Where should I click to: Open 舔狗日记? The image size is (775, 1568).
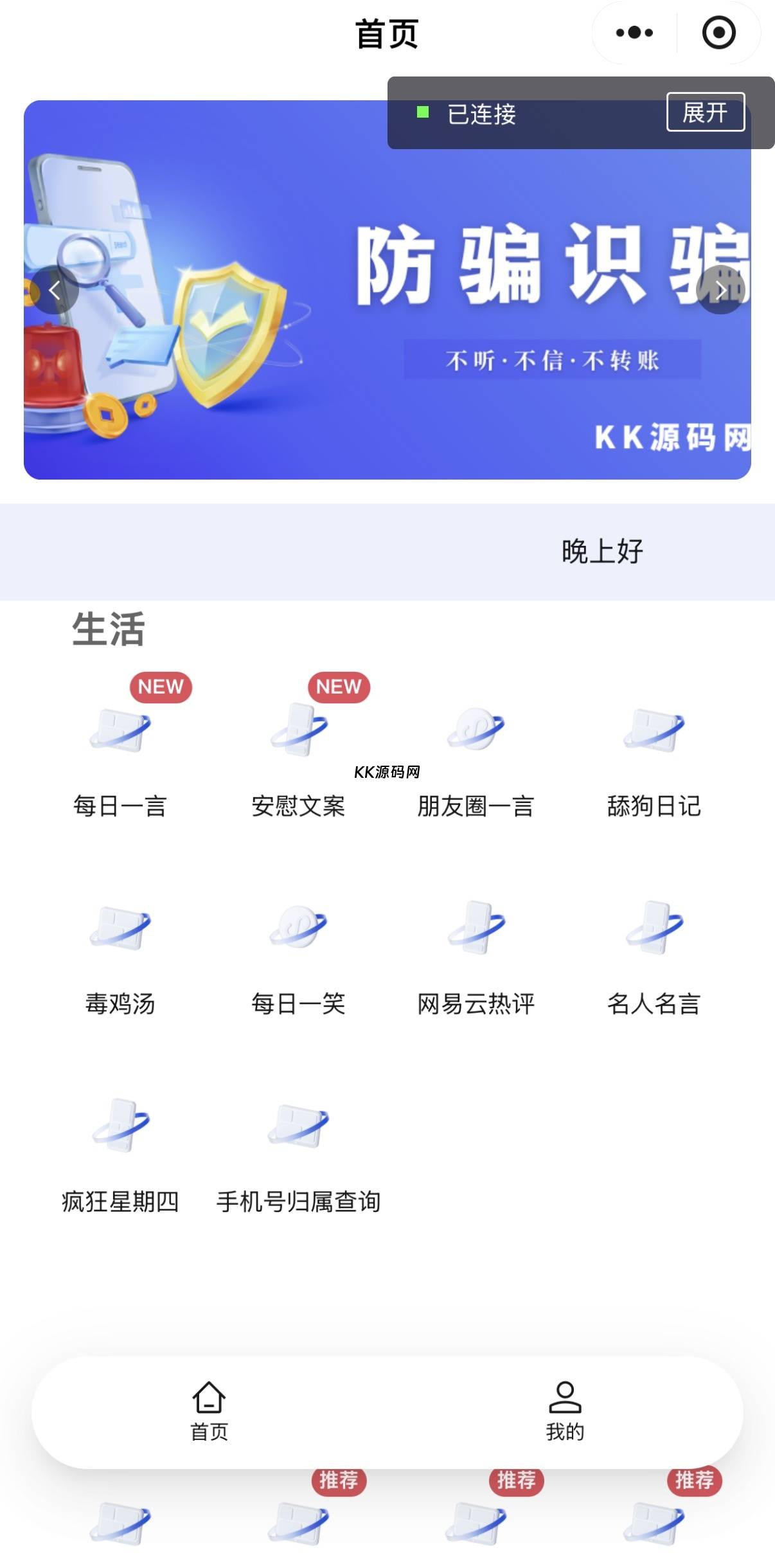pyautogui.click(x=654, y=762)
